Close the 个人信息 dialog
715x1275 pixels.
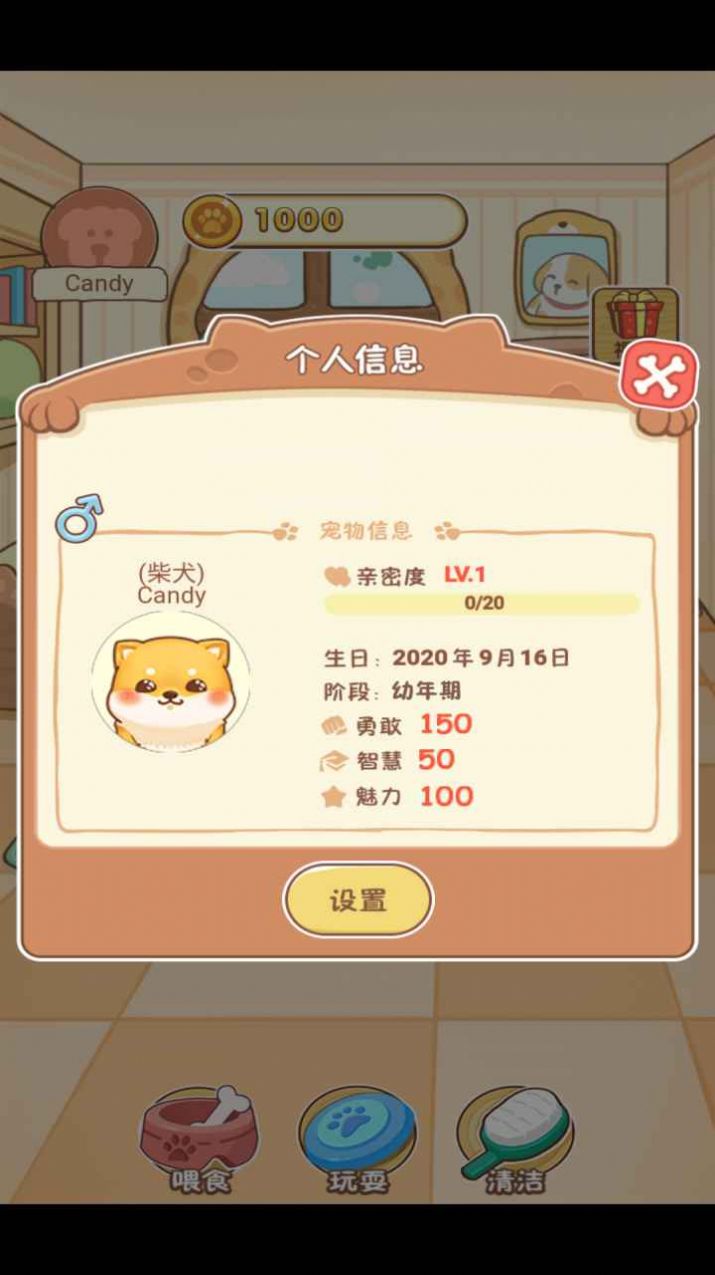659,376
